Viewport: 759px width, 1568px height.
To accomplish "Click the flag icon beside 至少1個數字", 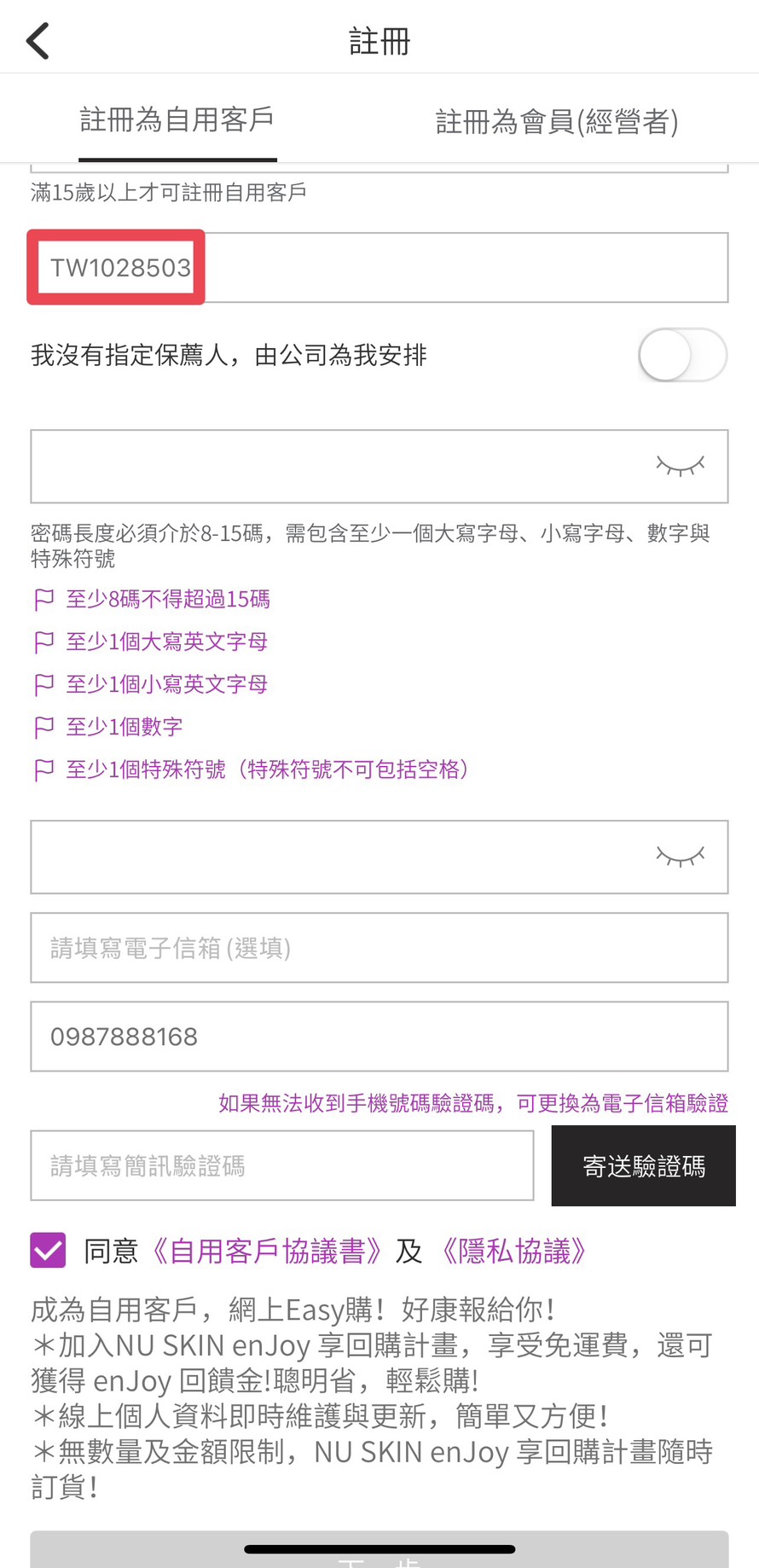I will pos(43,727).
